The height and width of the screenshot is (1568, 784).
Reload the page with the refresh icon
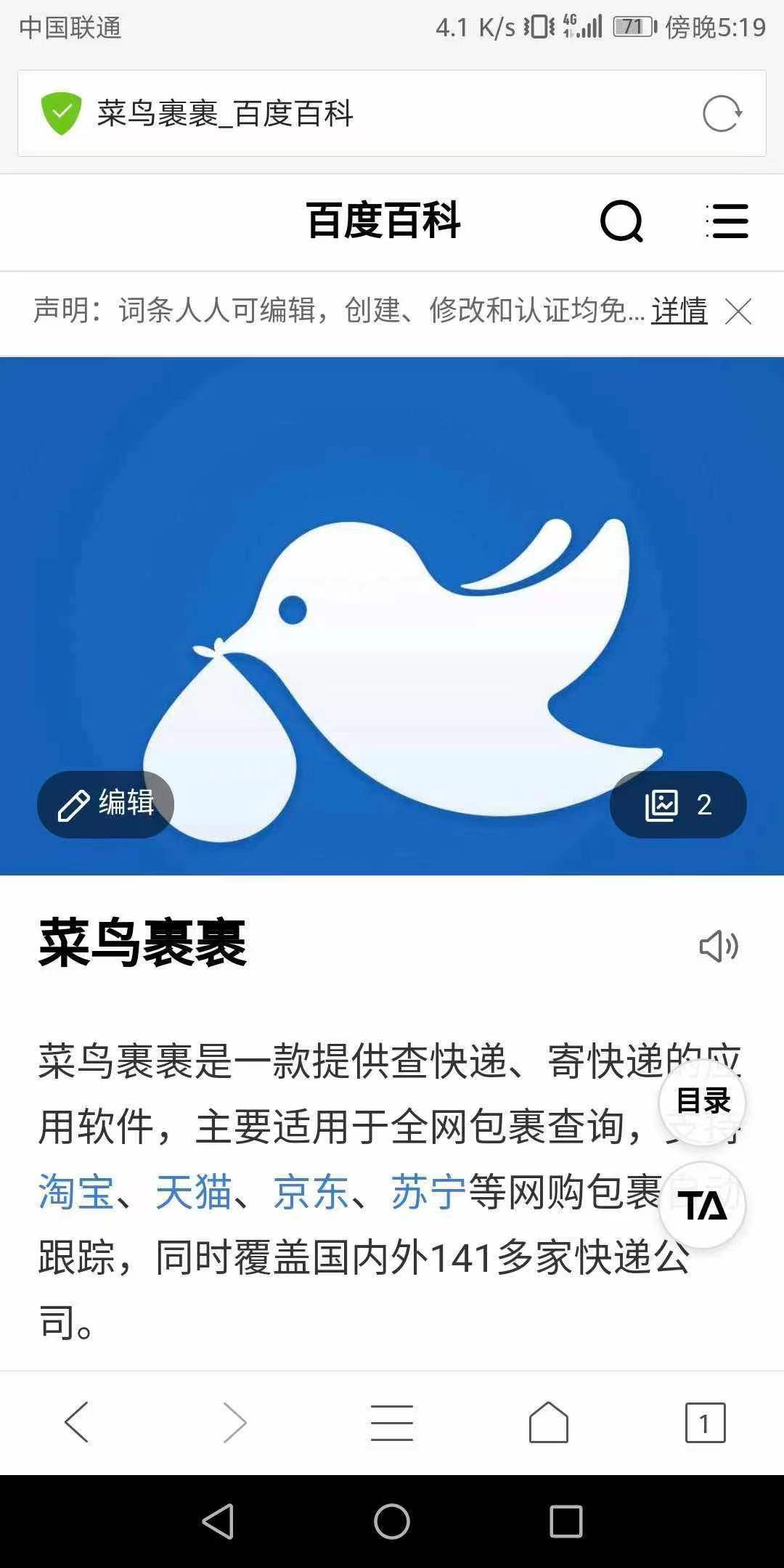coord(722,114)
